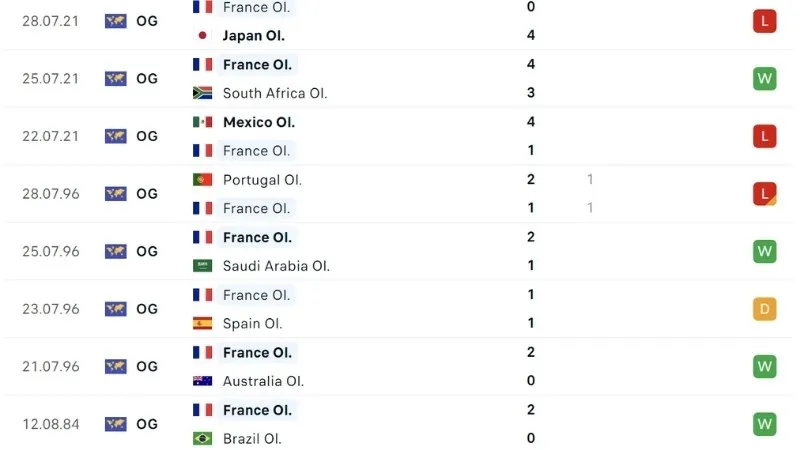View the France Ol. vs Australia Ol. match
The width and height of the screenshot is (800, 450).
400,366
